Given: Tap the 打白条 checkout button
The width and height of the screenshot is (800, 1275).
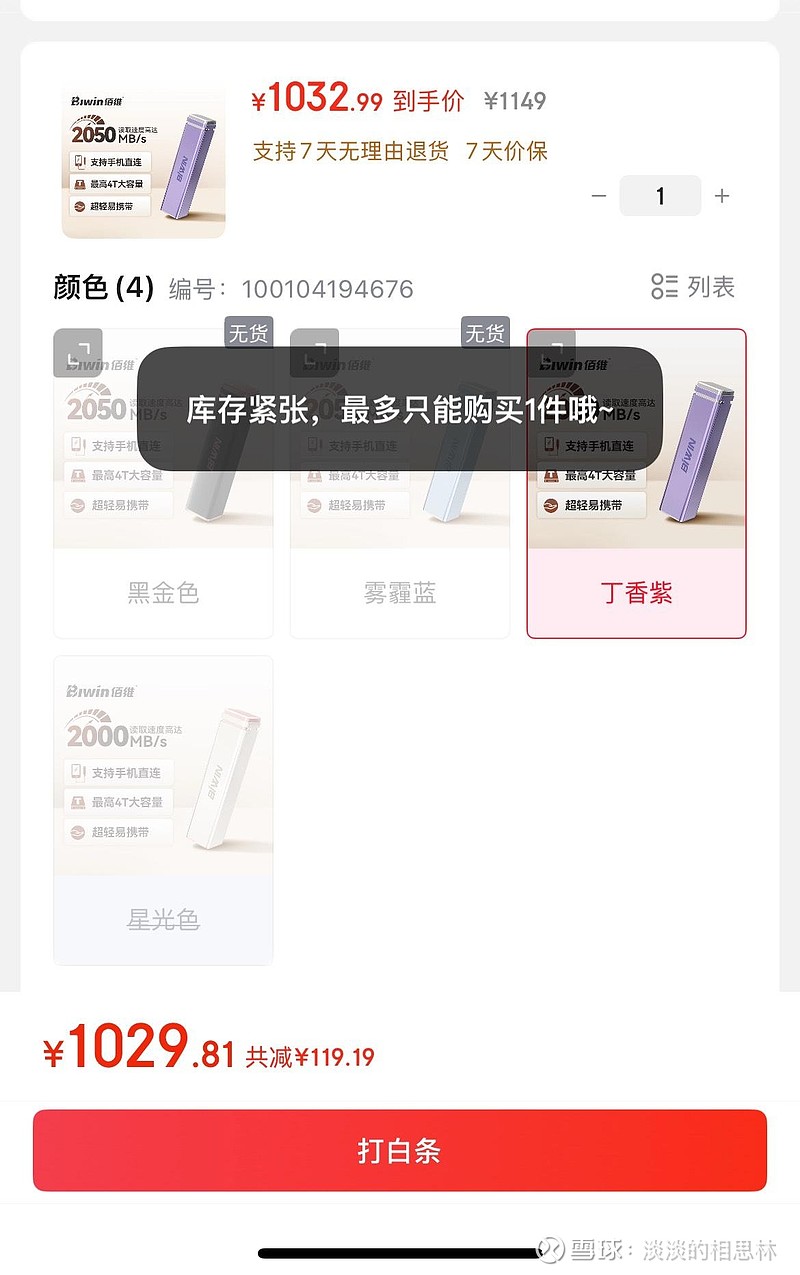Looking at the screenshot, I should (400, 1150).
